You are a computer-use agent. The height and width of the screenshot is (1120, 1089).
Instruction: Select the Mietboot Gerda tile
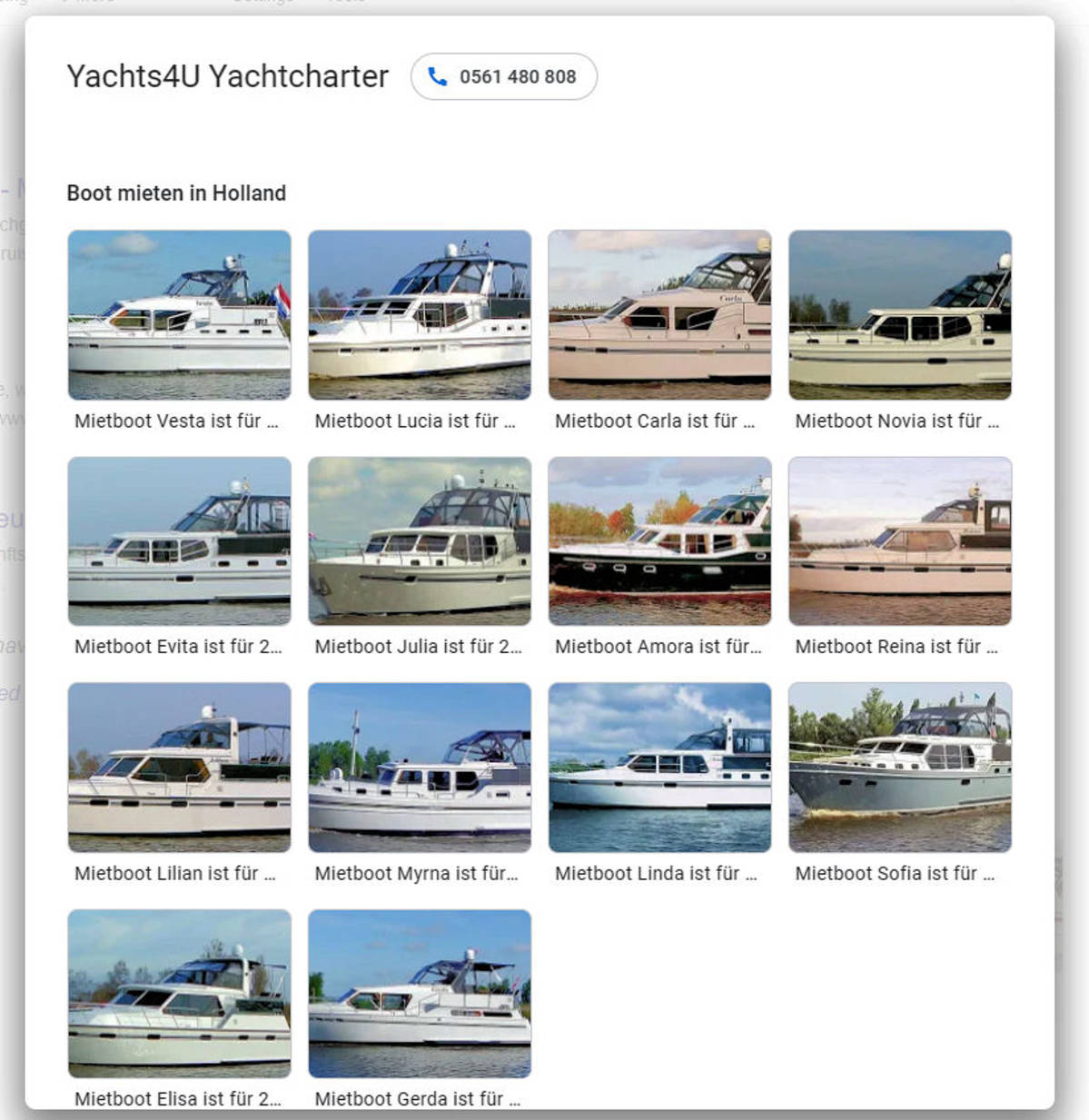[420, 994]
